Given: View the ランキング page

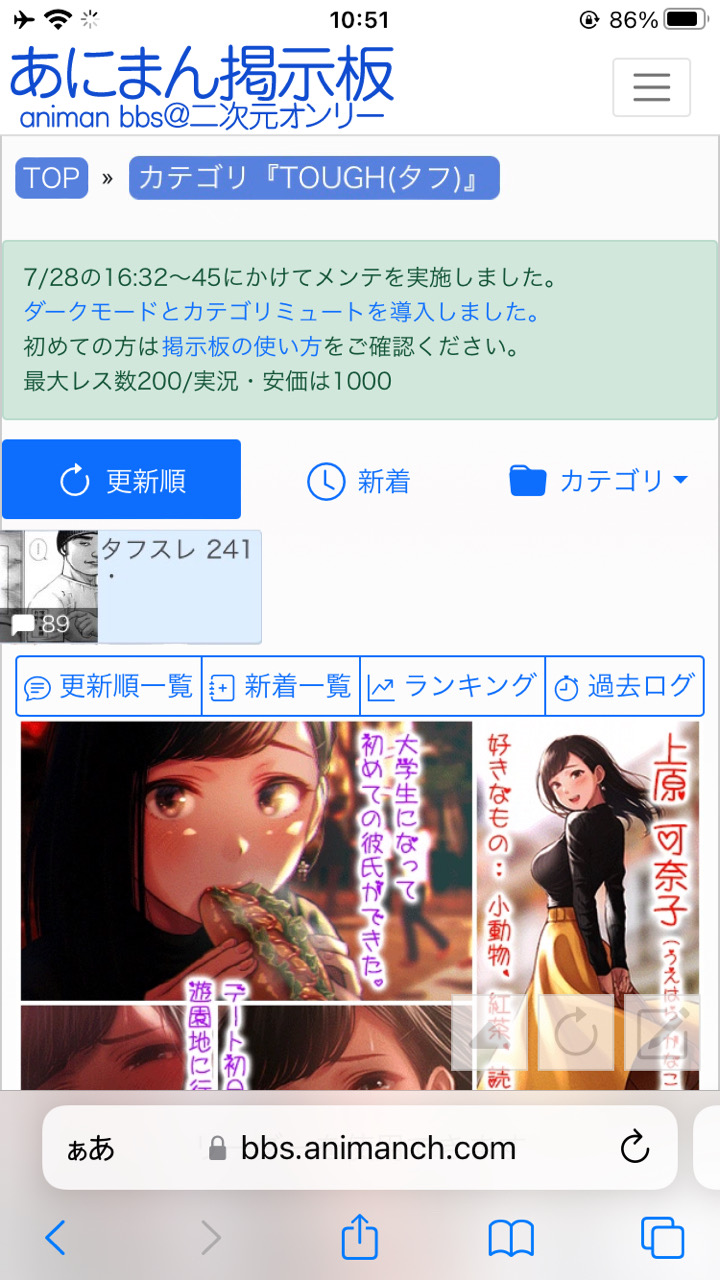Looking at the screenshot, I should 452,686.
